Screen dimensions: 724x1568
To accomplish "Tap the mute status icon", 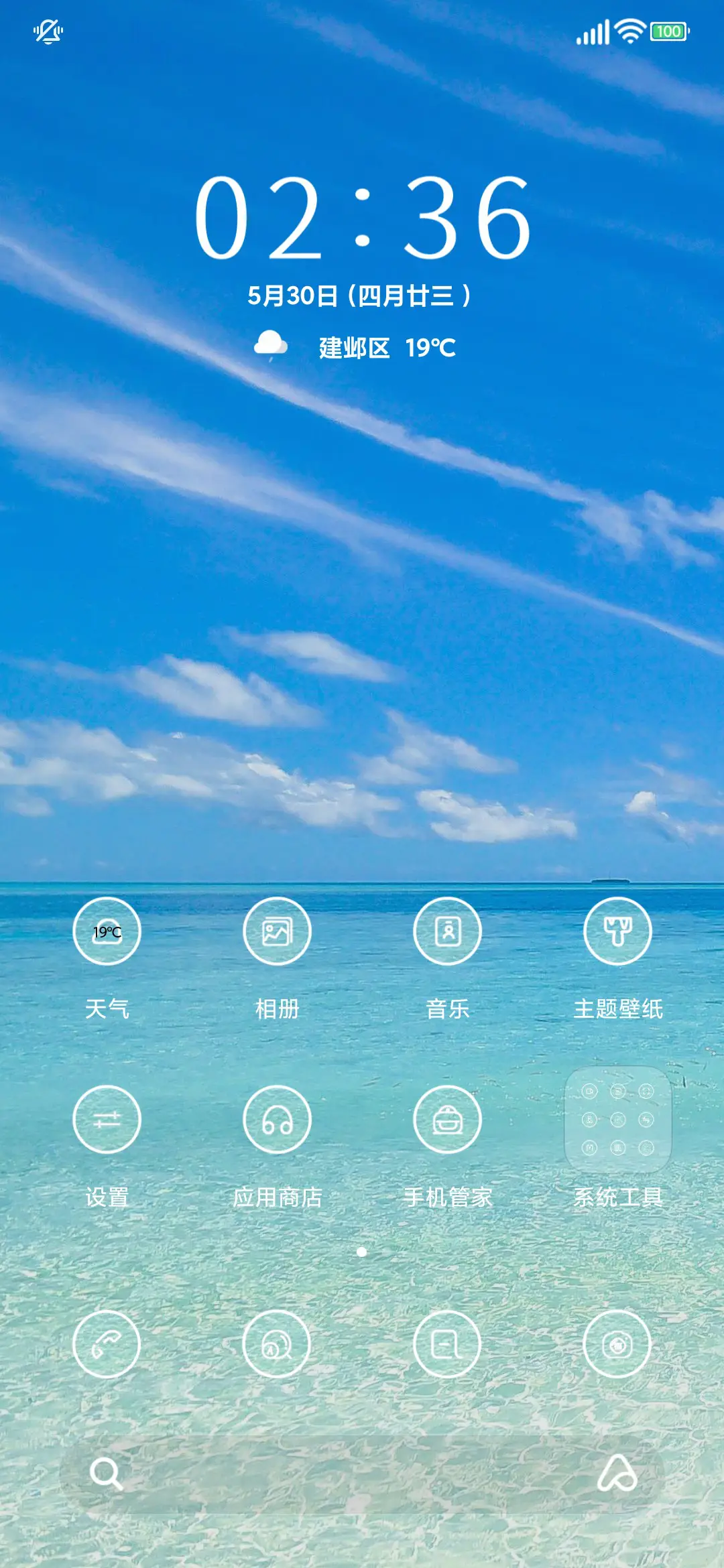I will (48, 31).
